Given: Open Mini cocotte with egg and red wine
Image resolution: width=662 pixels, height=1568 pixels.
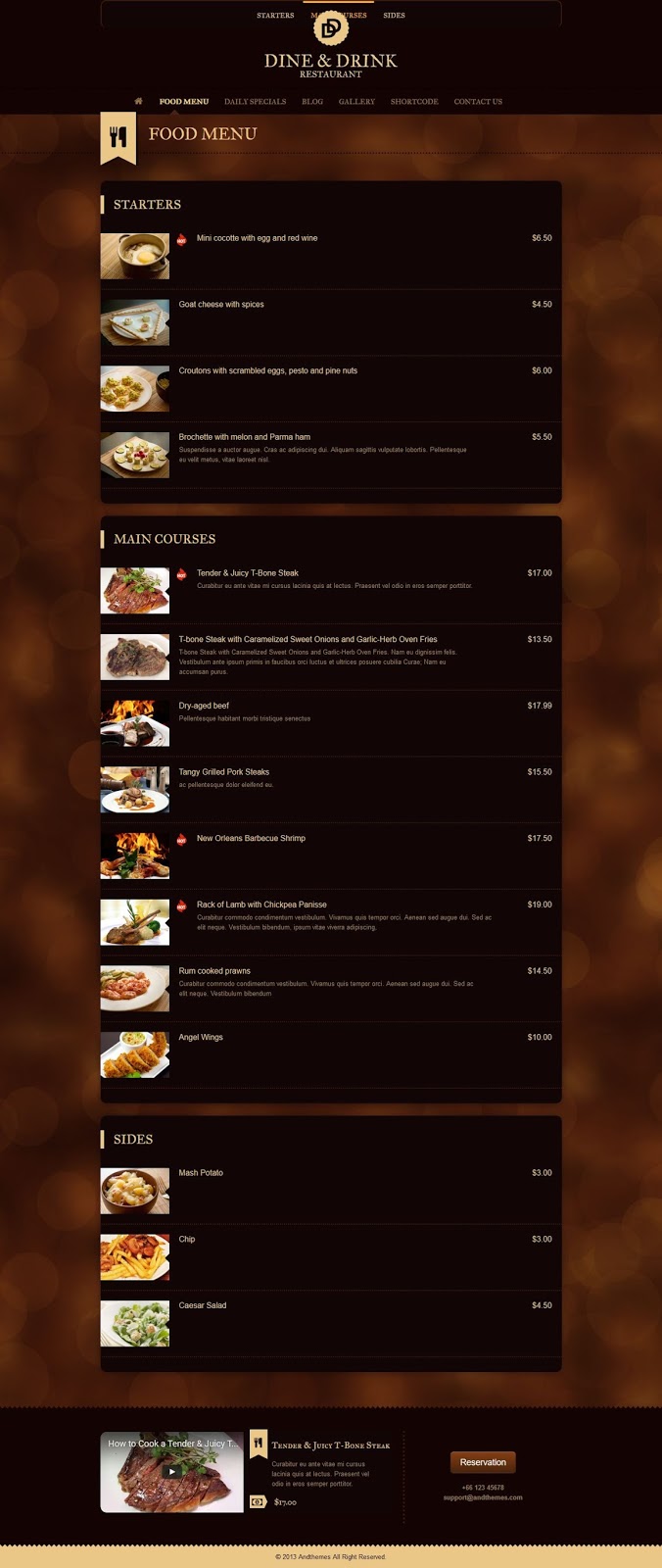Looking at the screenshot, I should 257,238.
